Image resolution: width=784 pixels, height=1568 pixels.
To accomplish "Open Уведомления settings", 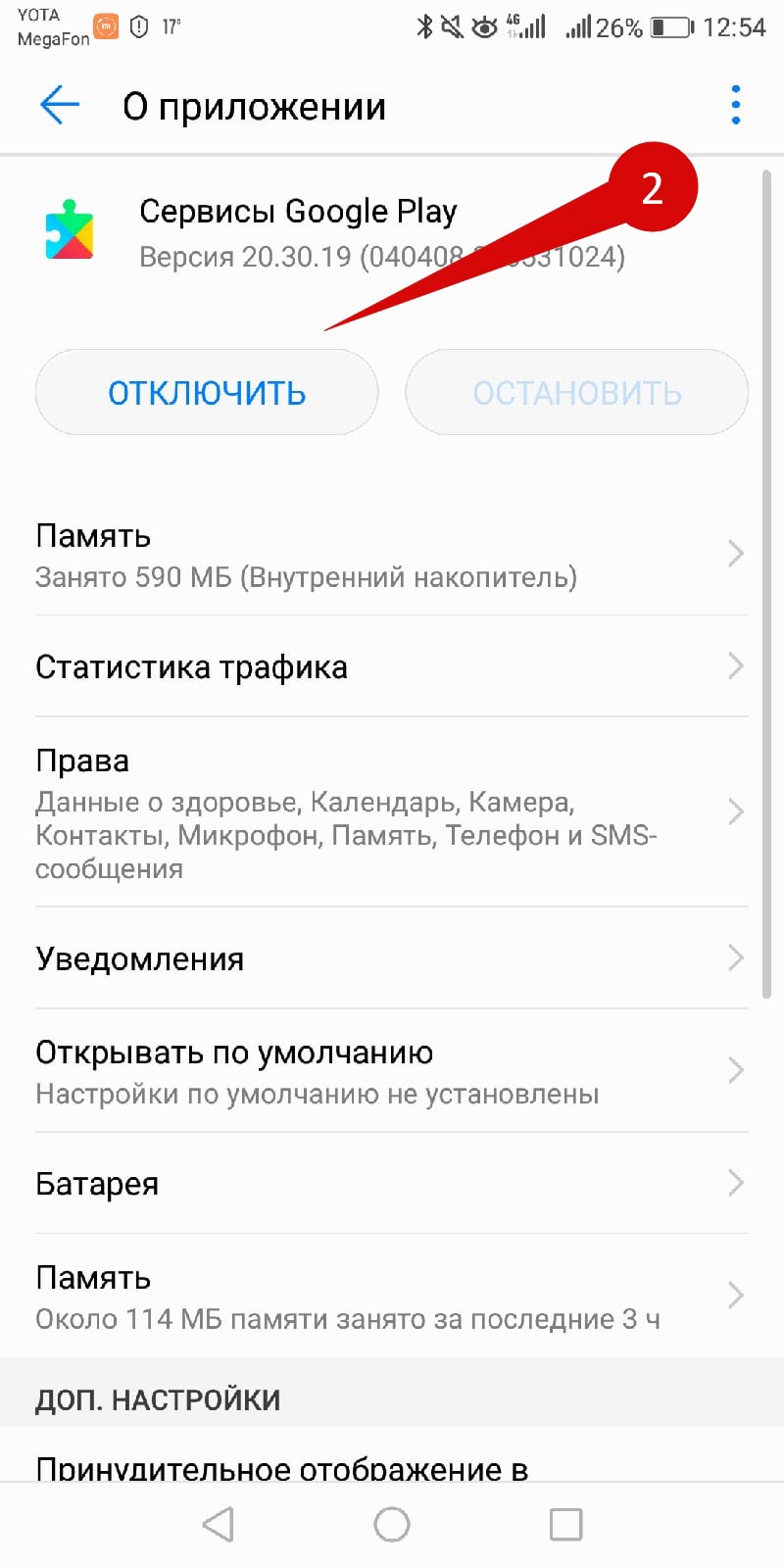I will [x=392, y=958].
